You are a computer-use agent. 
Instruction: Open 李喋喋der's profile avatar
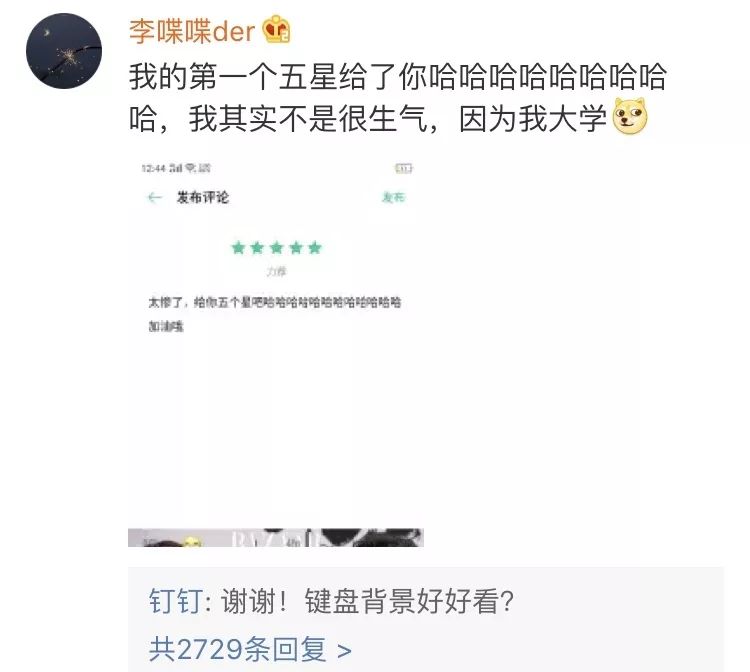coord(64,52)
